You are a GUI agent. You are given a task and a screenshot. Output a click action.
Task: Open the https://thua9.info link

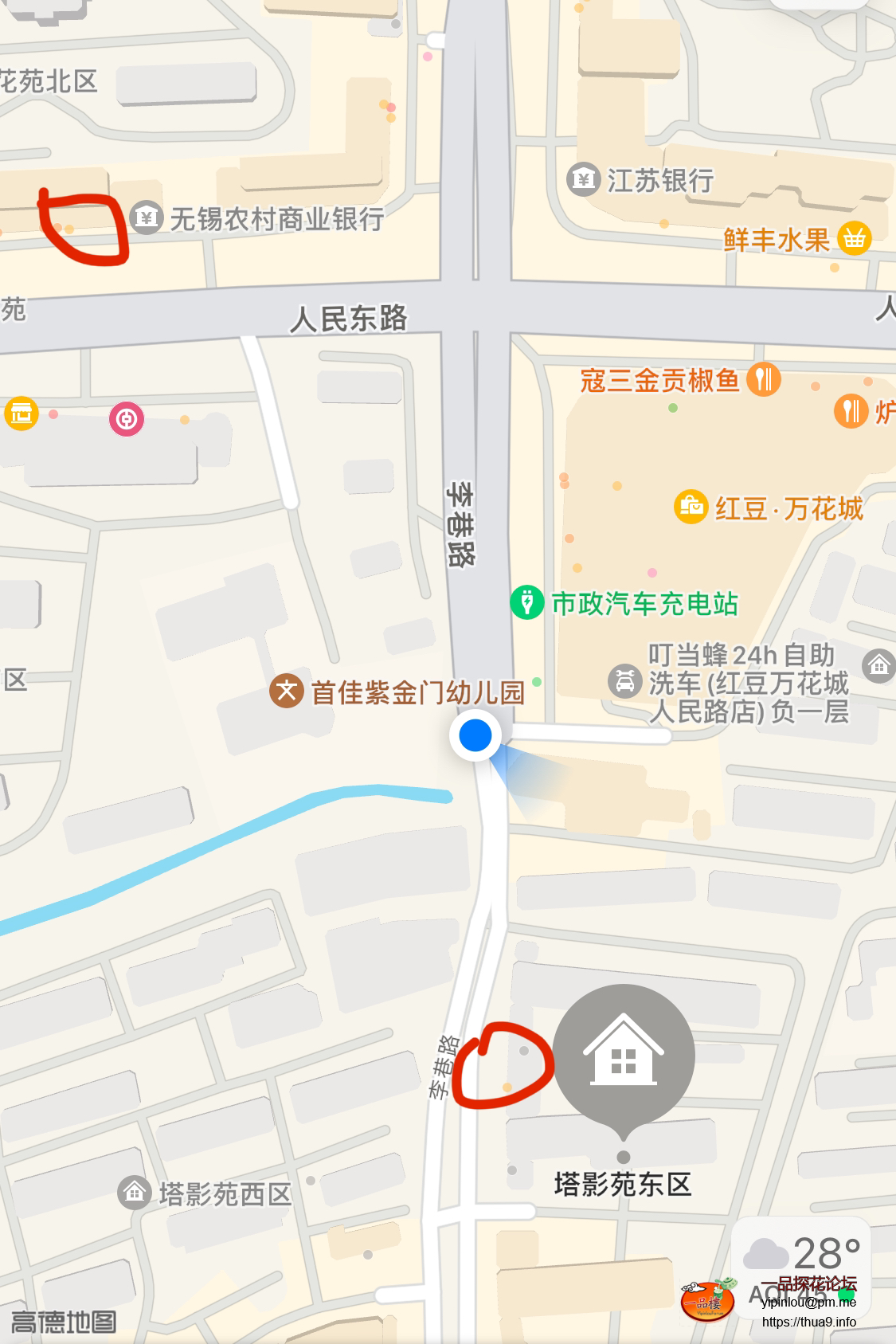click(811, 1322)
